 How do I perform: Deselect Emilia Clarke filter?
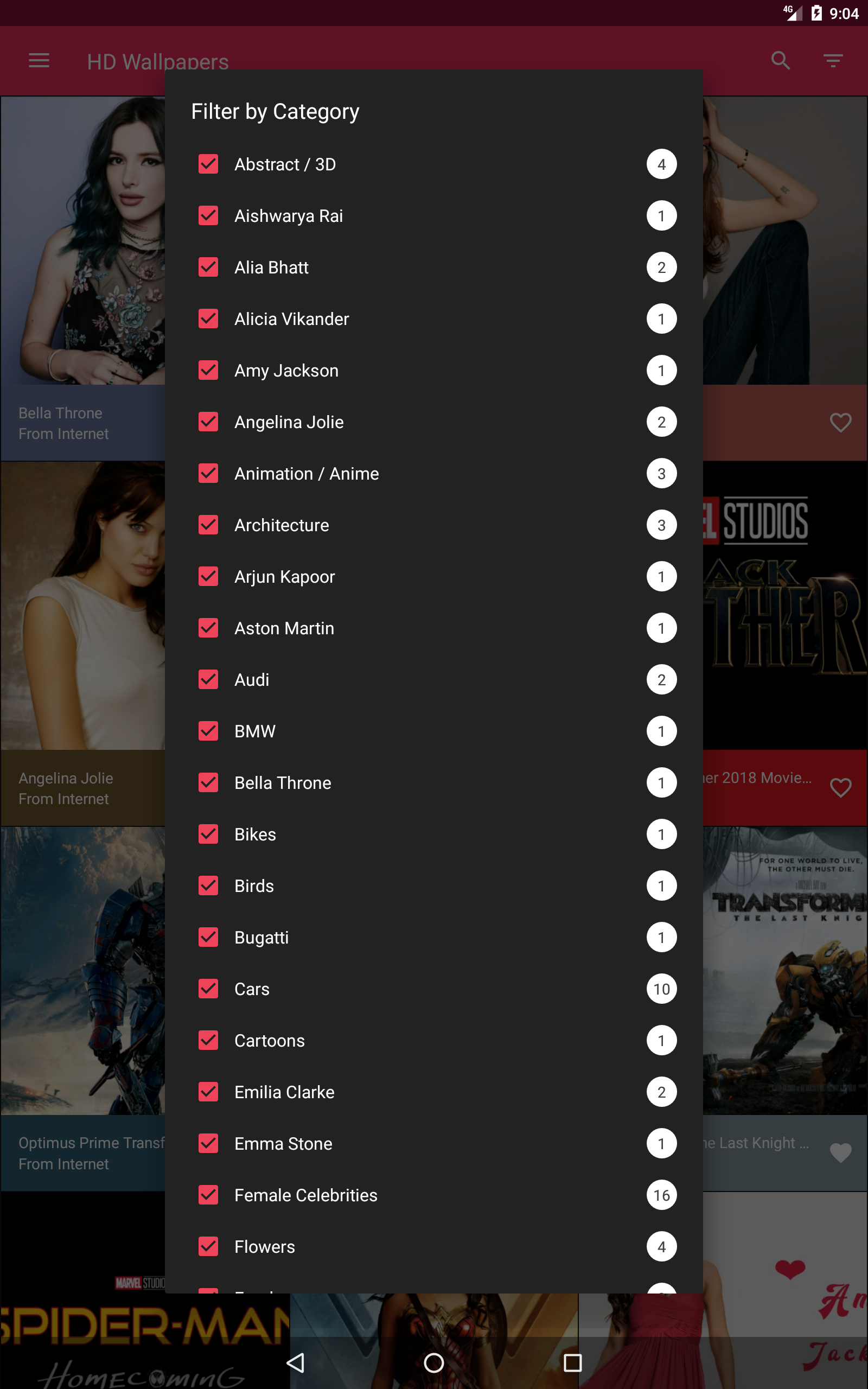pos(208,1092)
